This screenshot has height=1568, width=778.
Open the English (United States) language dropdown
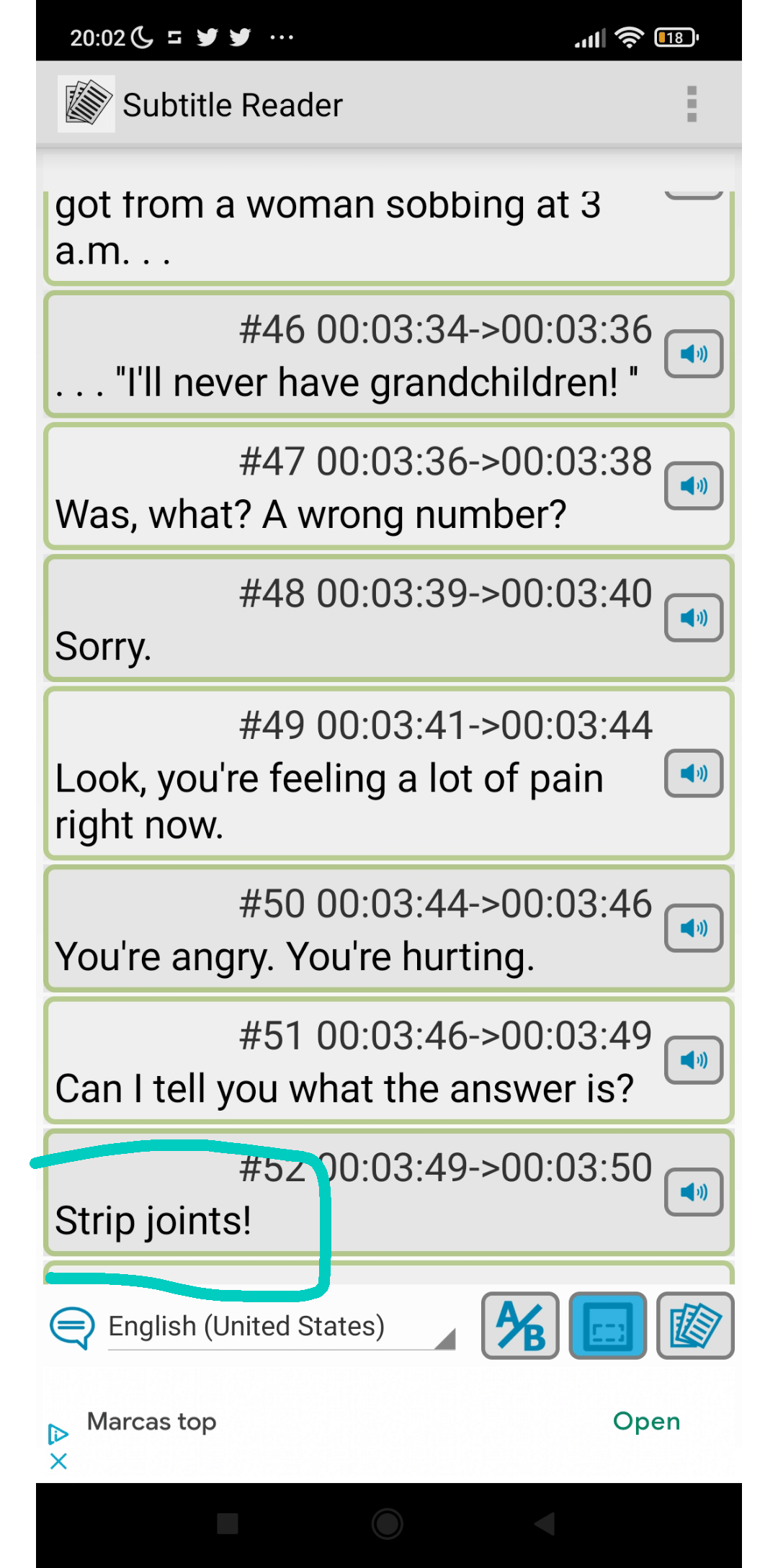(281, 1326)
